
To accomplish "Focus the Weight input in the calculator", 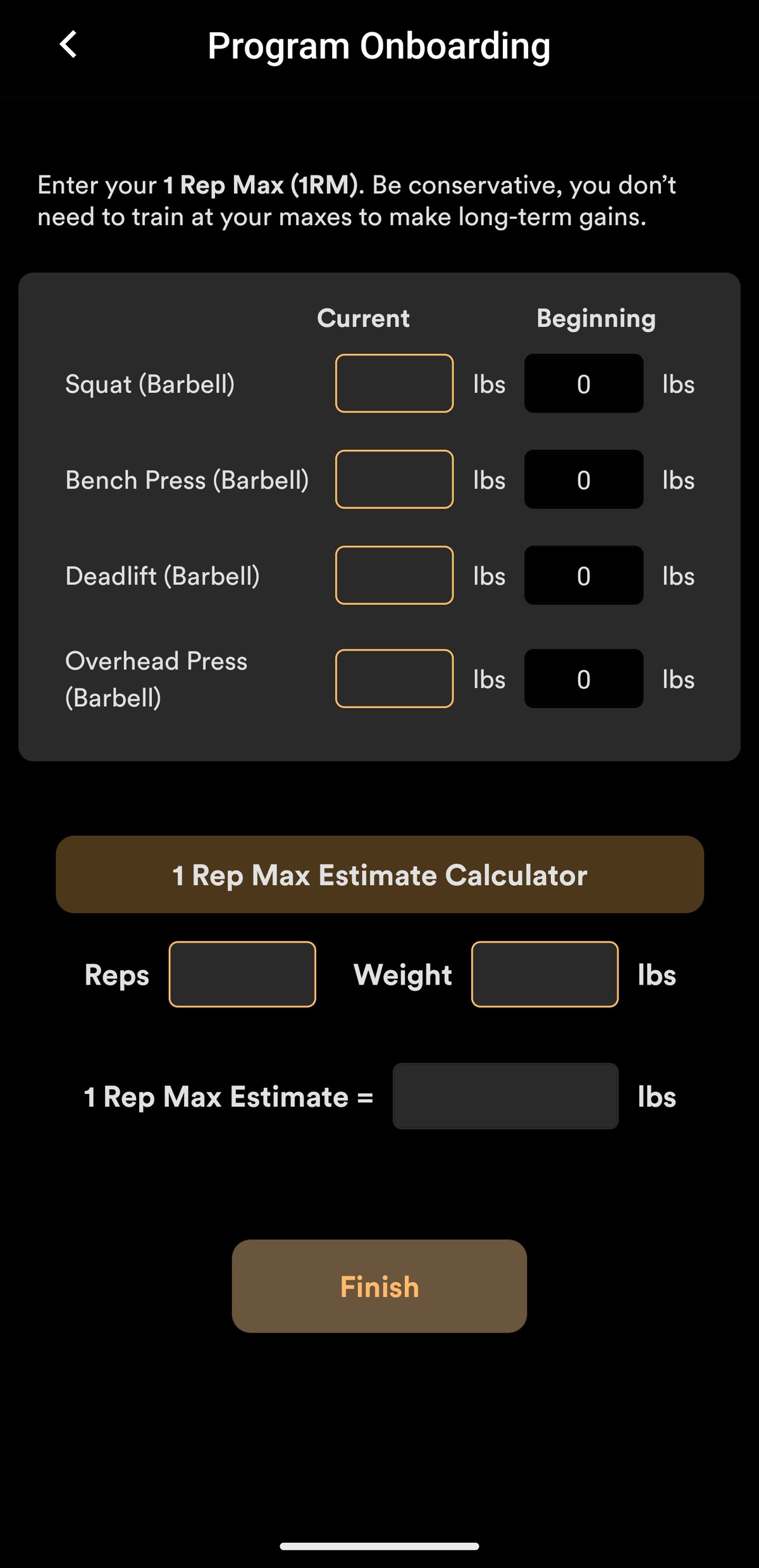I will 545,974.
